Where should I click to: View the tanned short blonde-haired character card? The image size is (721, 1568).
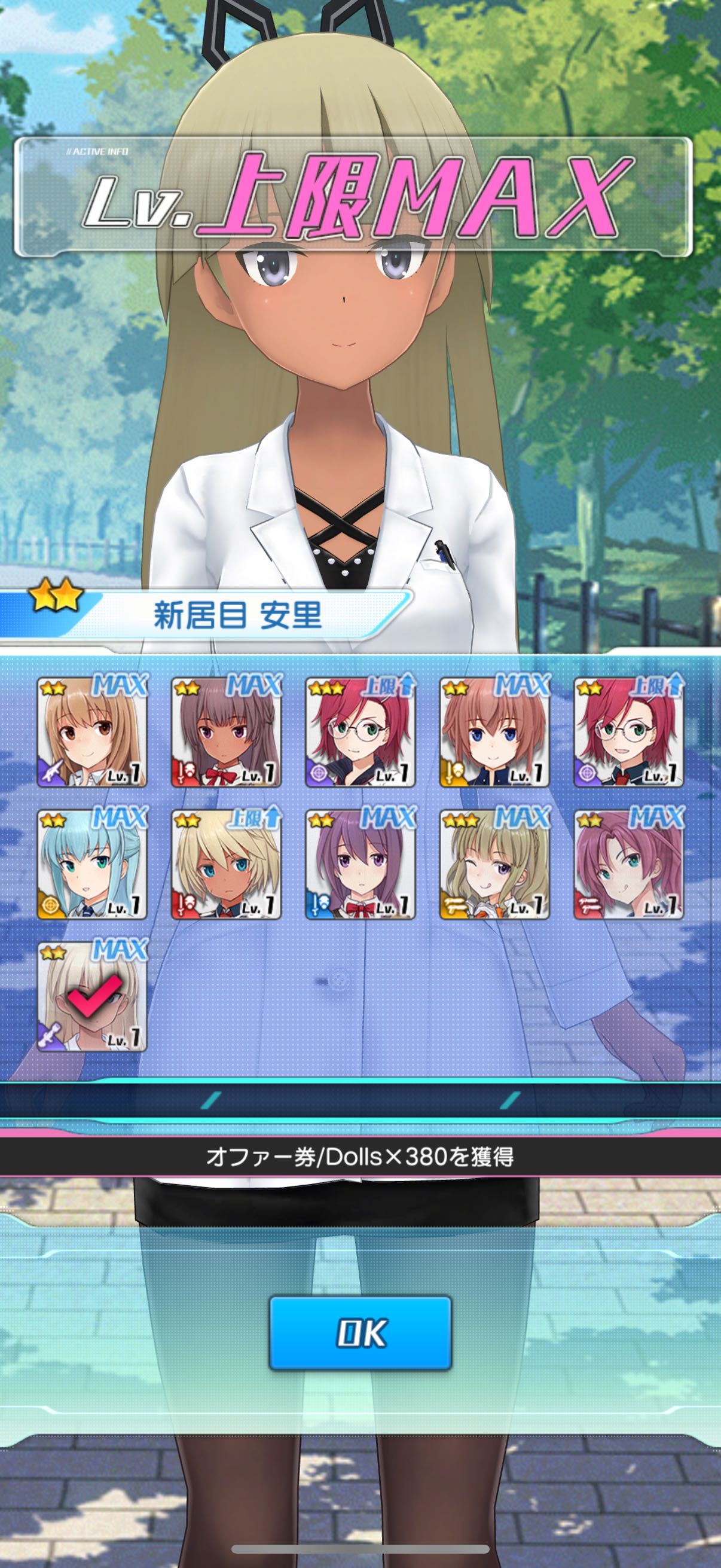(x=227, y=864)
